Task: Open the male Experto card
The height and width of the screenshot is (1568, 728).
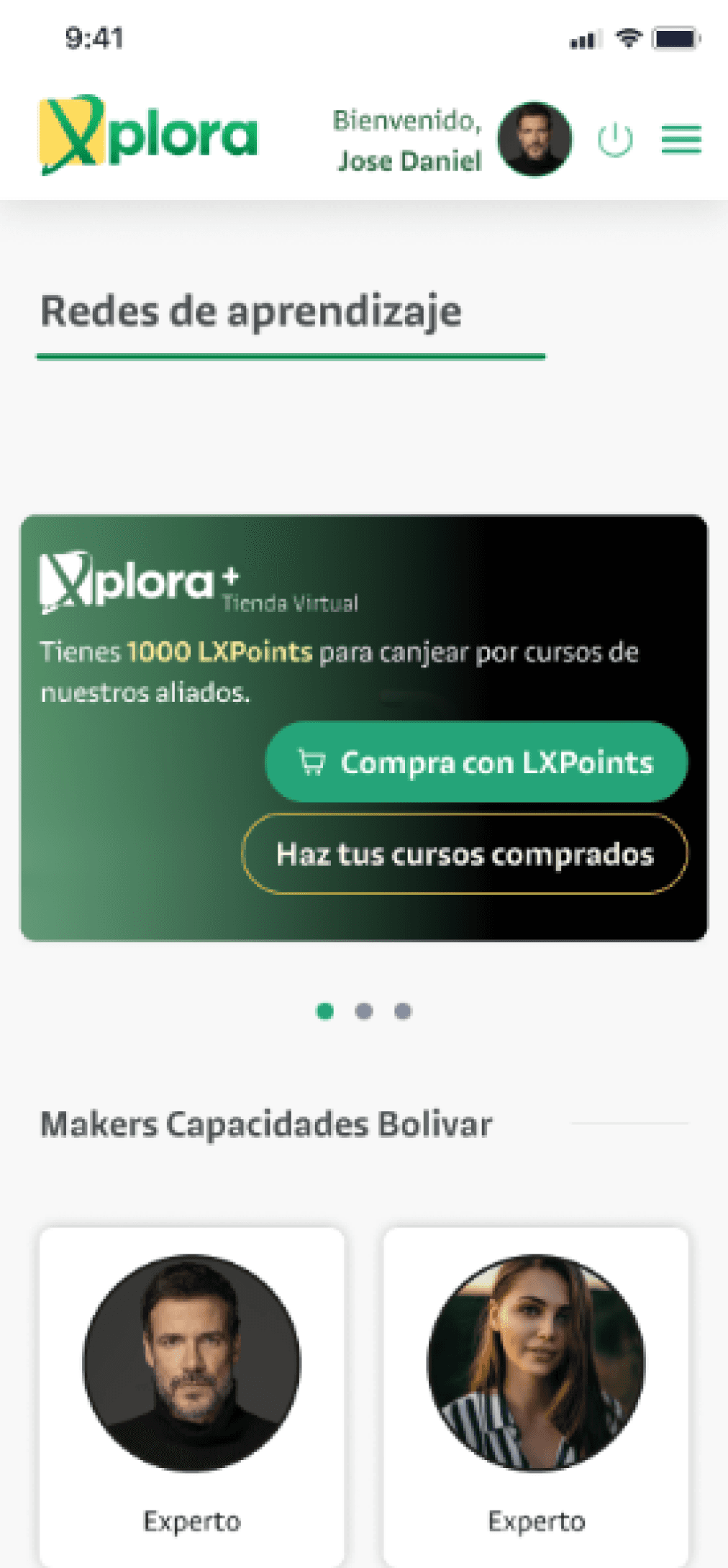Action: 192,1397
